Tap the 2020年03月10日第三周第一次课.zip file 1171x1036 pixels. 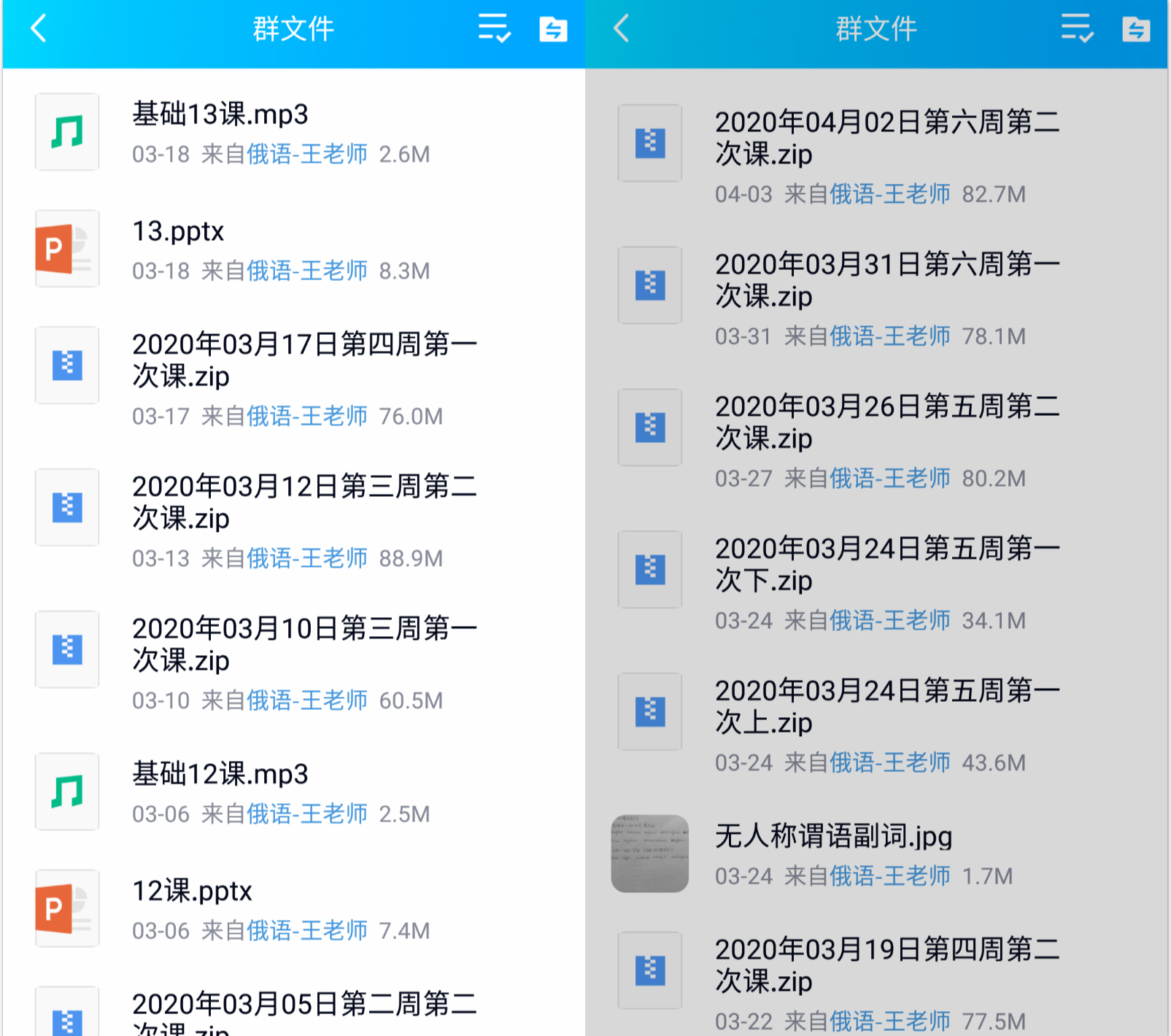pos(304,645)
